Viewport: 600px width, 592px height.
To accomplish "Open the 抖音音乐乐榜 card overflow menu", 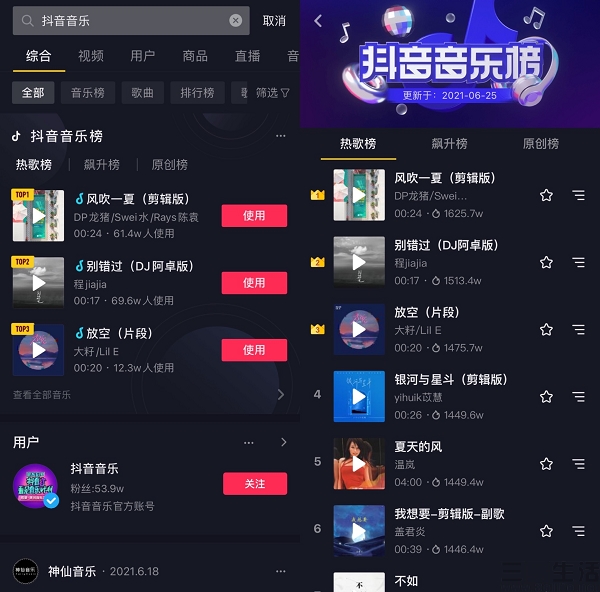I will click(x=280, y=135).
